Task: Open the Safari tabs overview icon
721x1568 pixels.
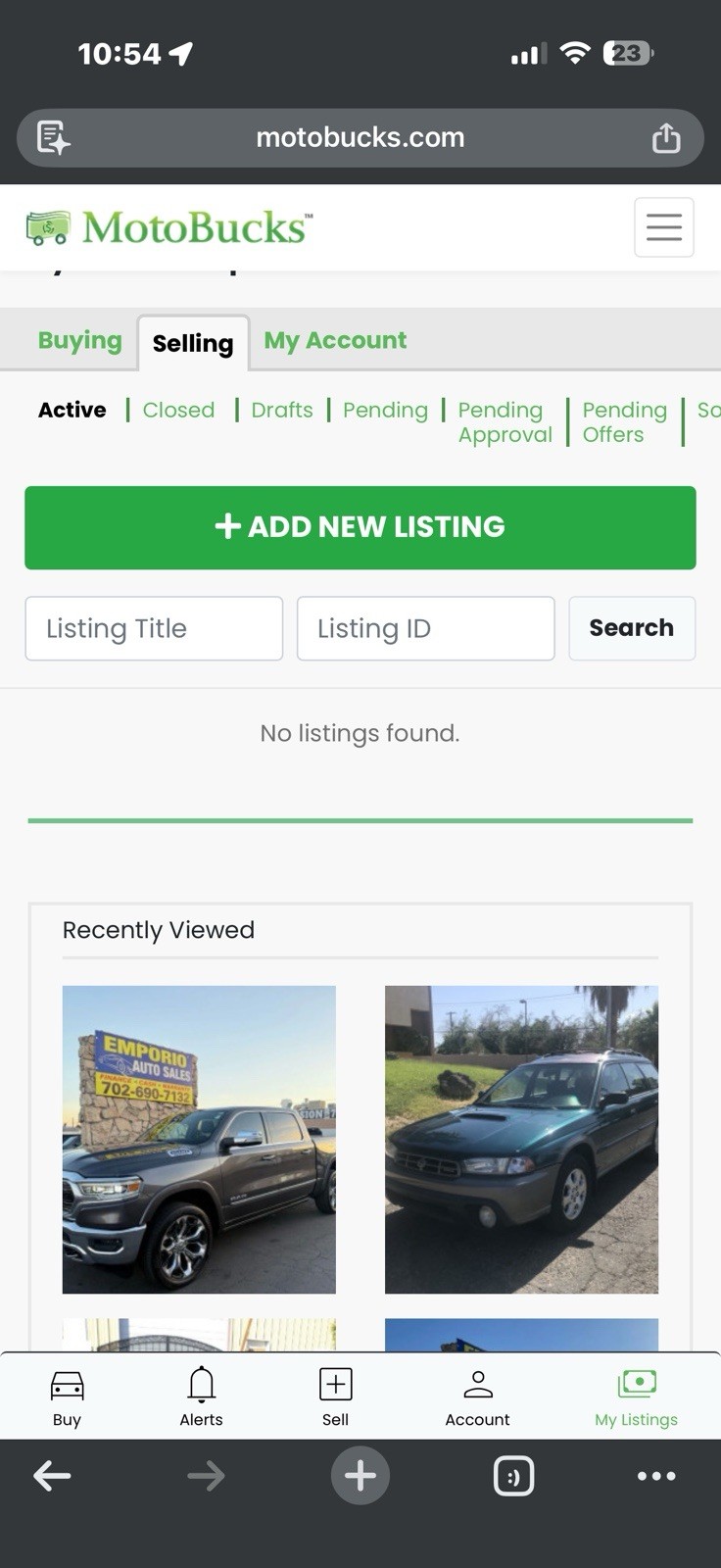Action: tap(514, 1475)
